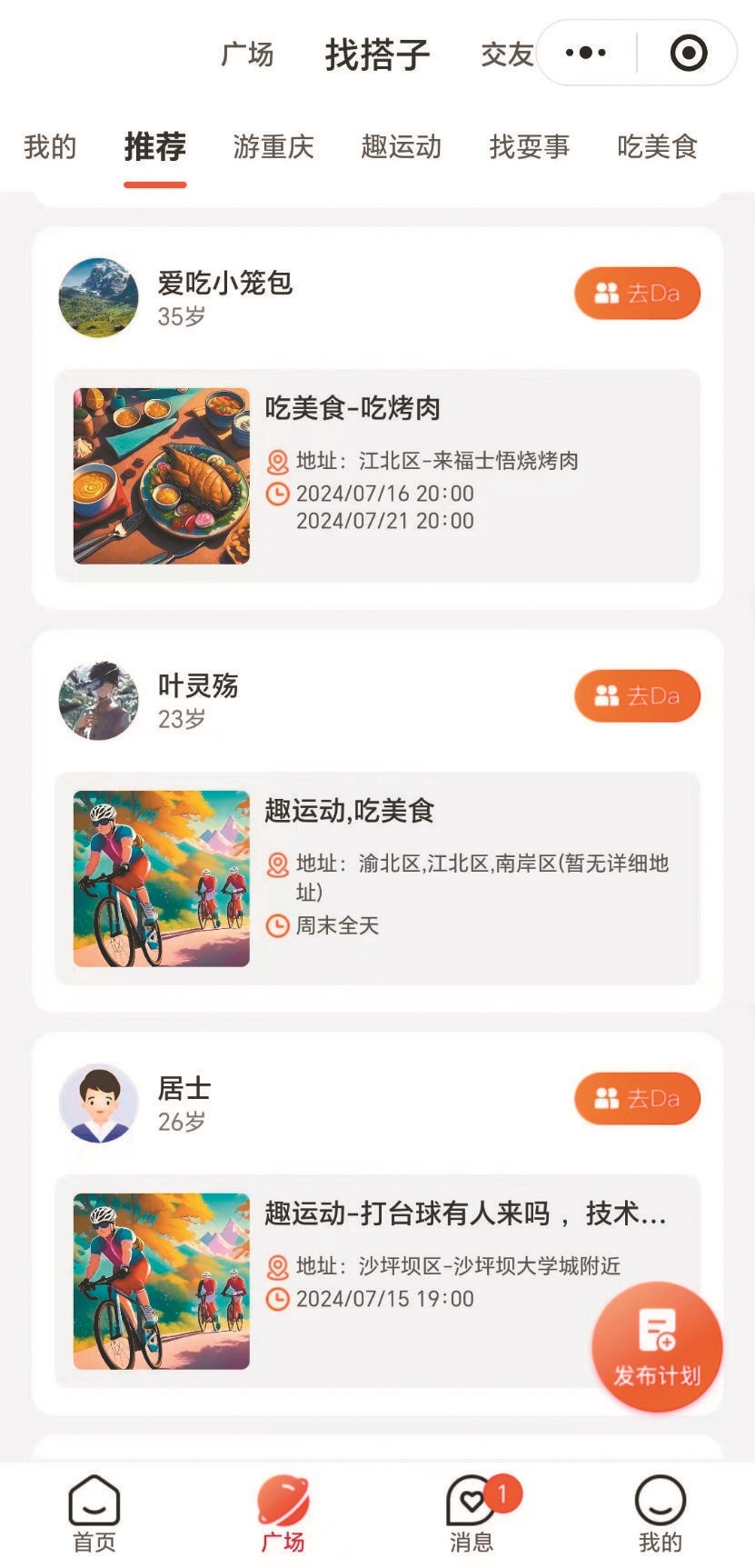This screenshot has width=755, height=1568.
Task: View 叶灵殇's profile avatar
Action: point(98,700)
